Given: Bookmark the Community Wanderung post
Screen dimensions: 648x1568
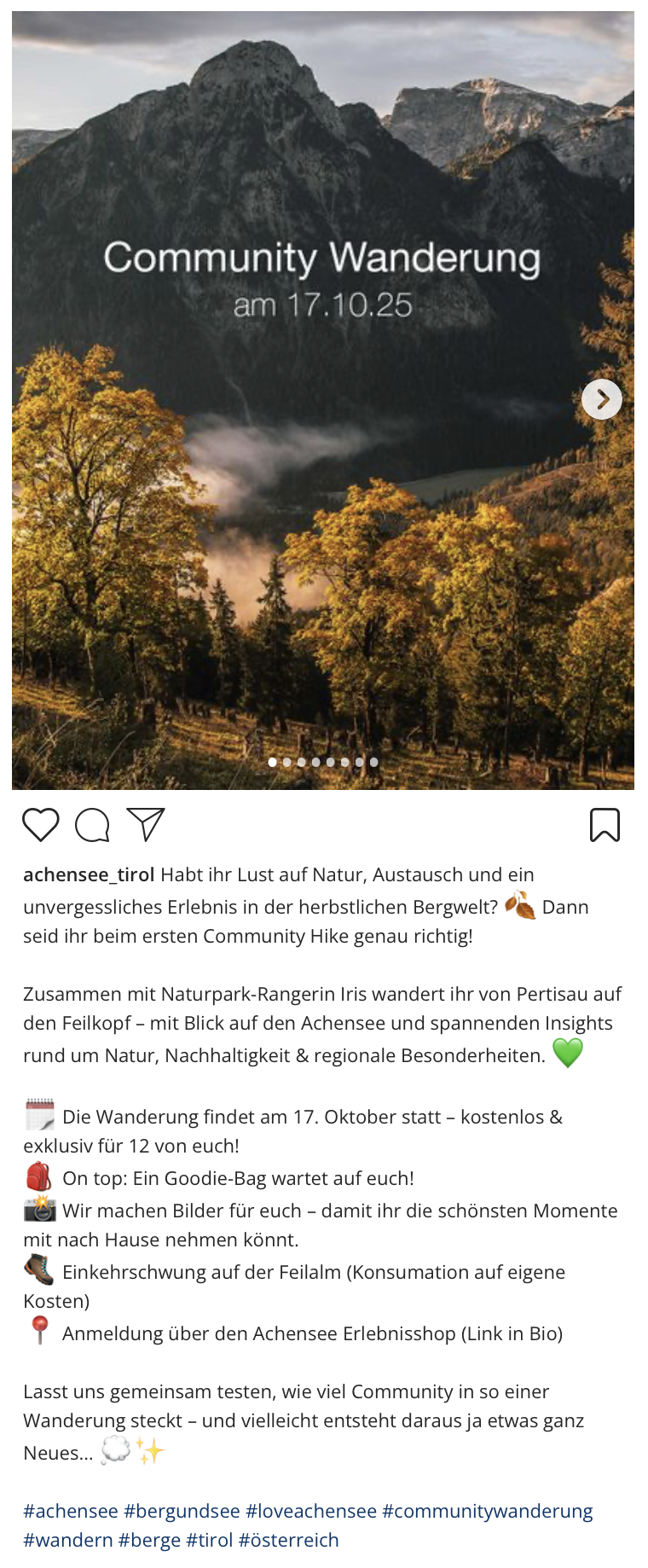Looking at the screenshot, I should click(x=605, y=825).
